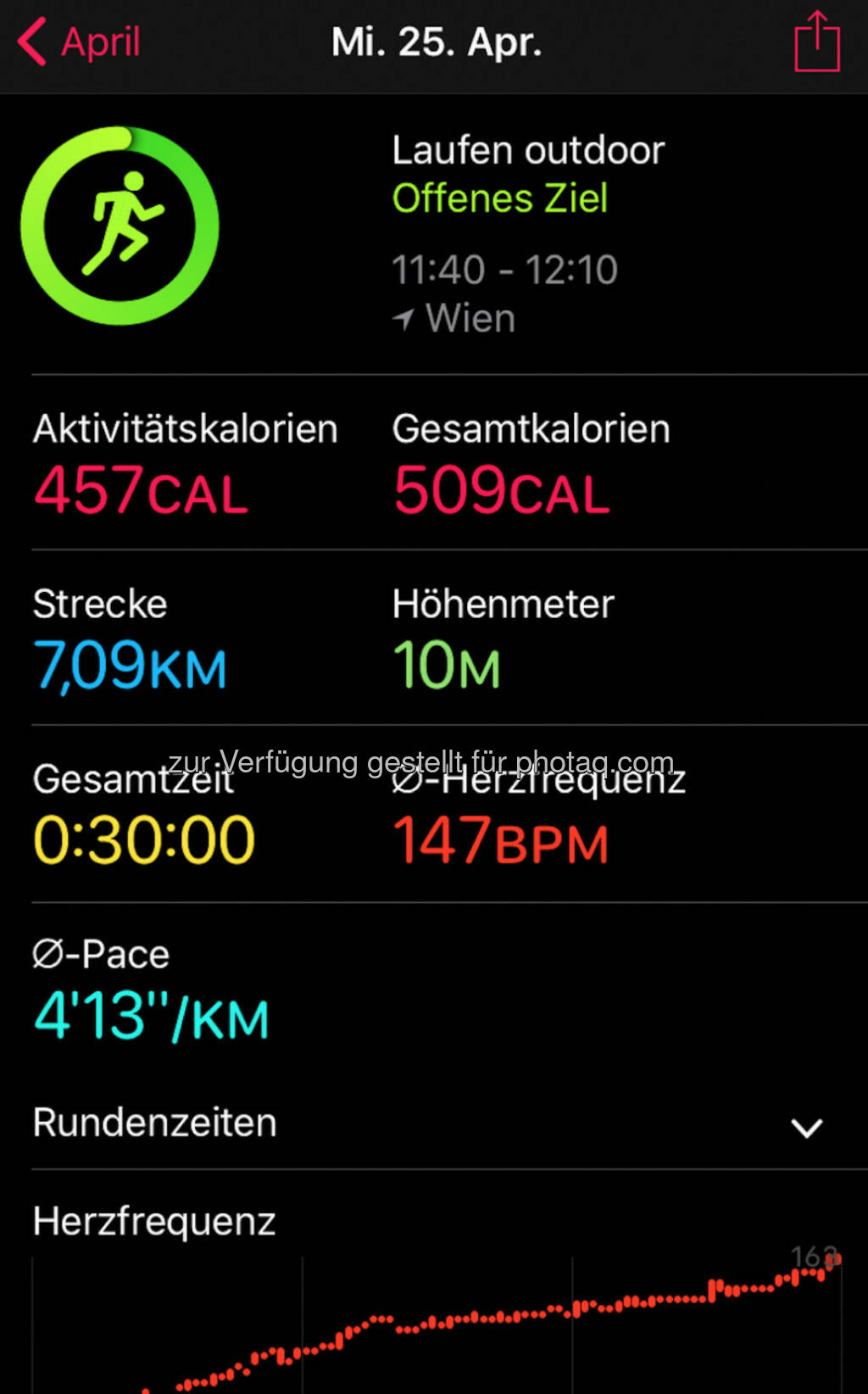Viewport: 868px width, 1394px height.
Task: Share this workout summary
Action: (x=817, y=41)
